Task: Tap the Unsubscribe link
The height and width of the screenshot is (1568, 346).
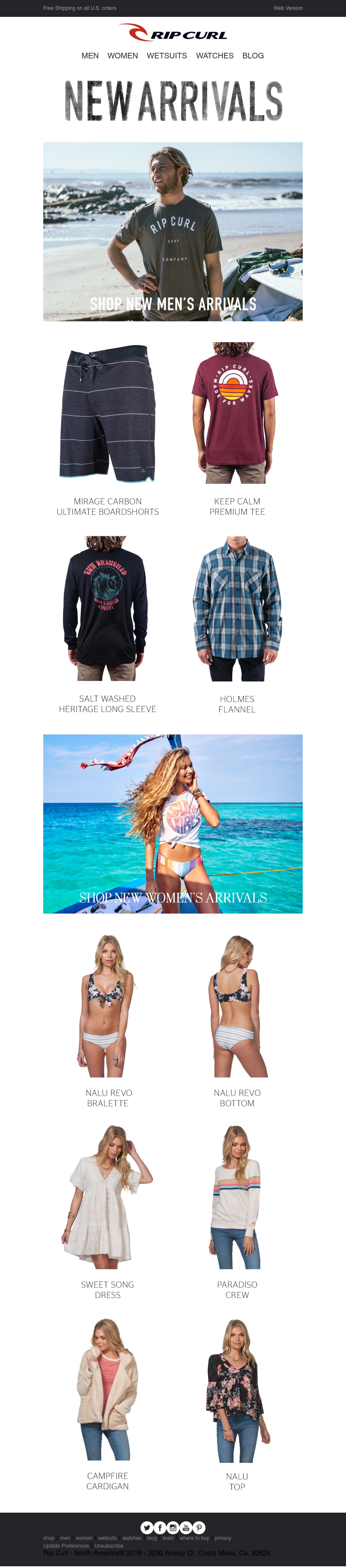Action: point(109,1545)
